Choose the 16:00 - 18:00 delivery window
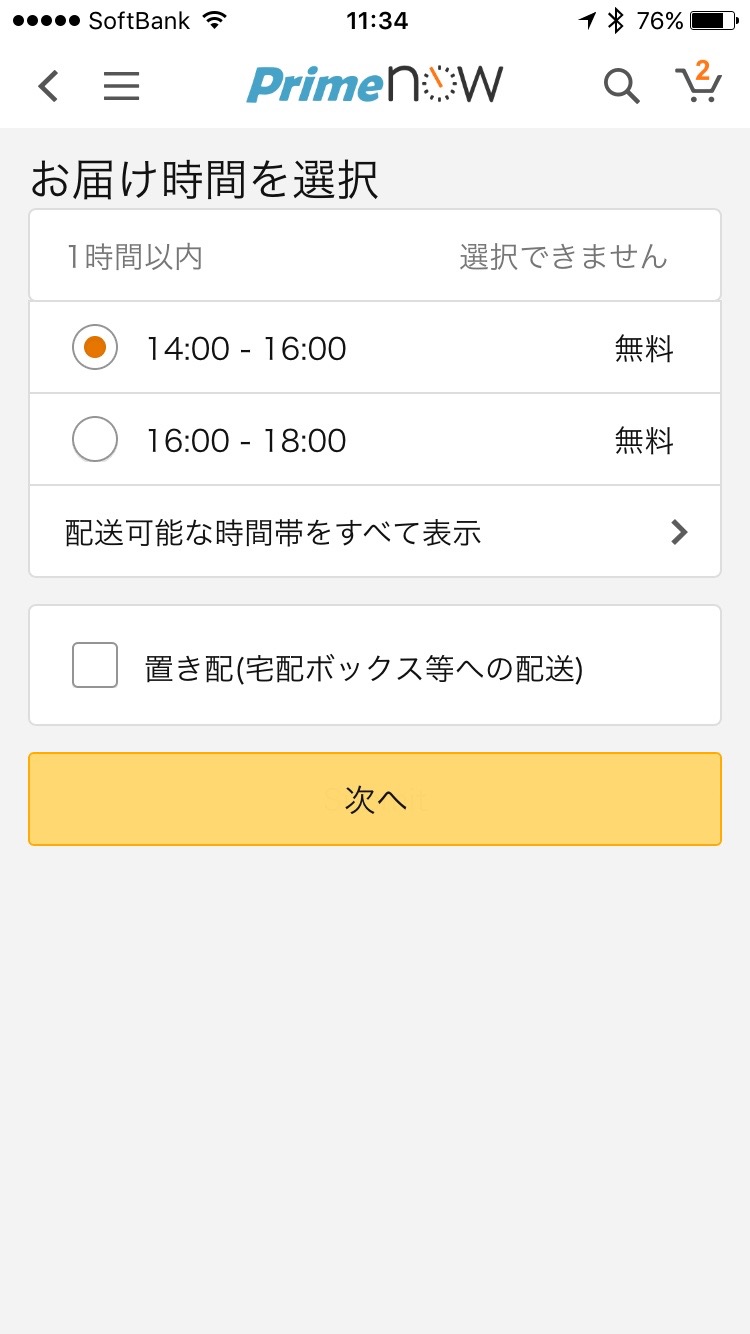This screenshot has height=1334, width=750. coord(95,440)
